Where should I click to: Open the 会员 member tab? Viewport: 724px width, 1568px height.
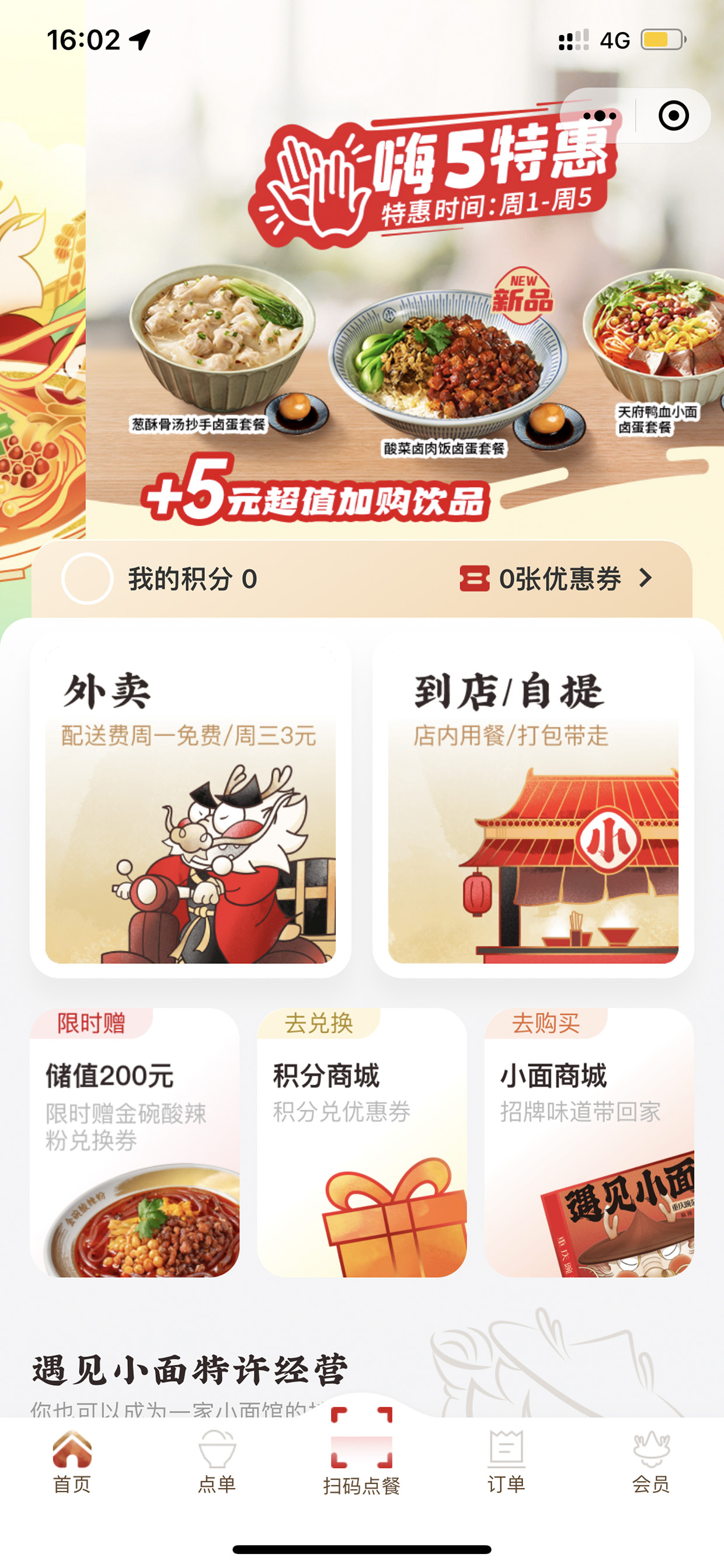click(x=651, y=1462)
